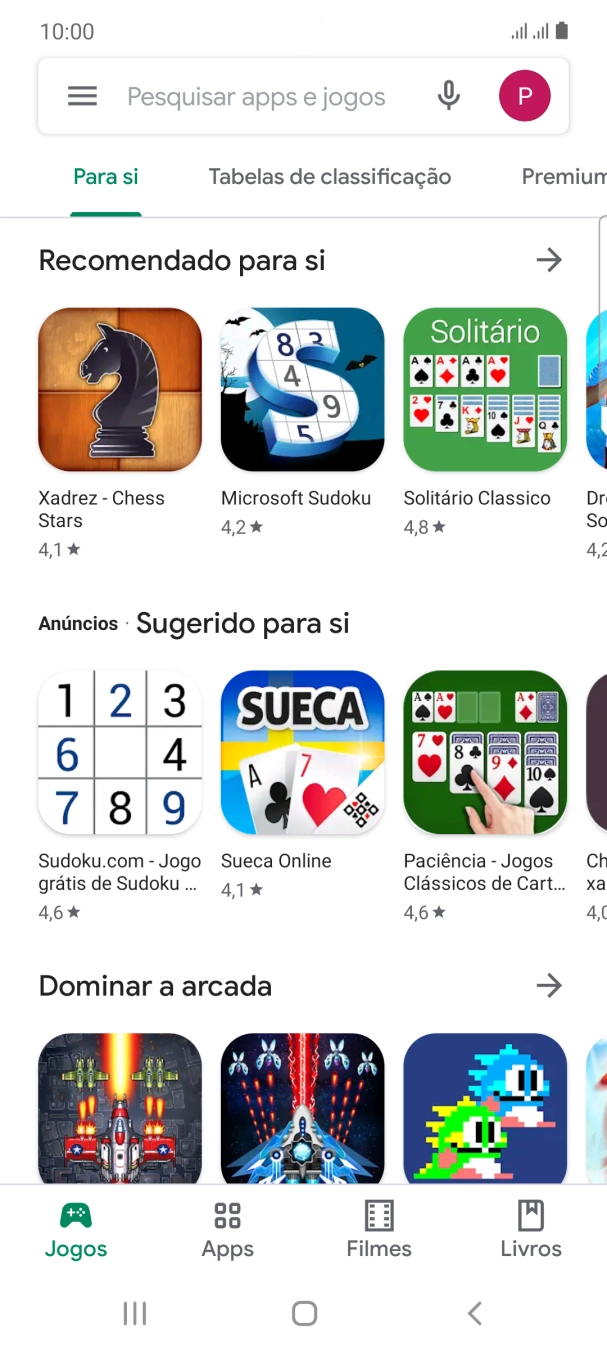Viewport: 607px width, 1350px height.
Task: Open Xadrez - Chess Stars app
Action: (120, 390)
